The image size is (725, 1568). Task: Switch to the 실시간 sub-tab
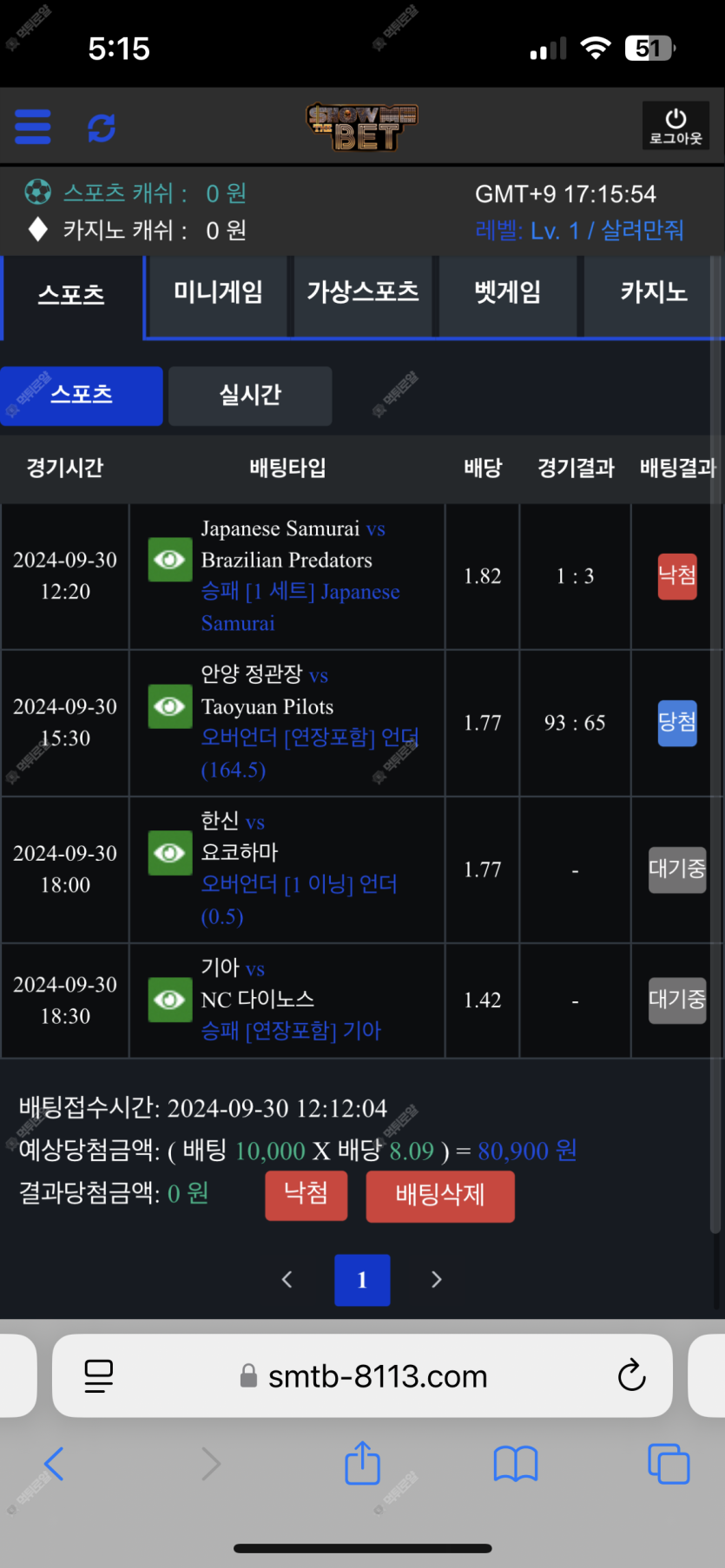[250, 396]
